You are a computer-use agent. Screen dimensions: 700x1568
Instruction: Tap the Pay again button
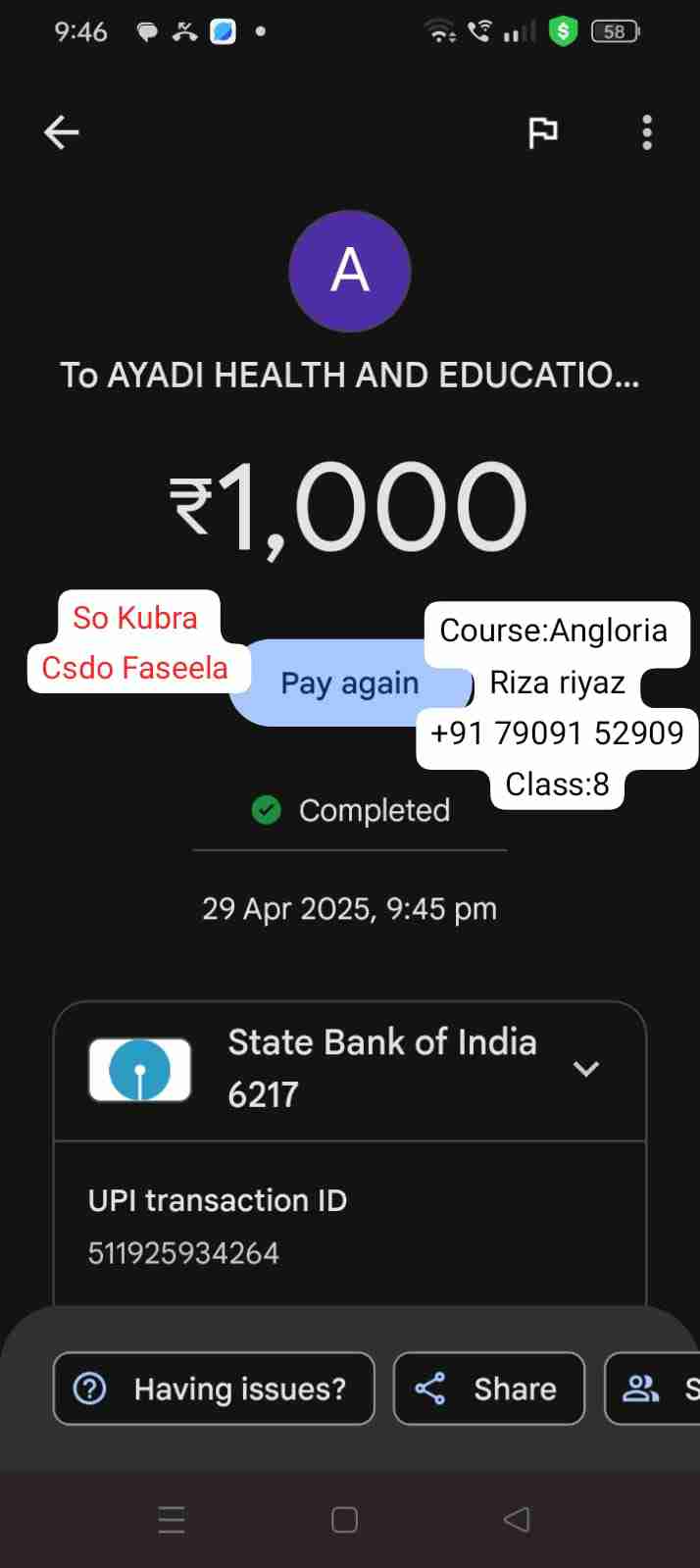[x=348, y=683]
